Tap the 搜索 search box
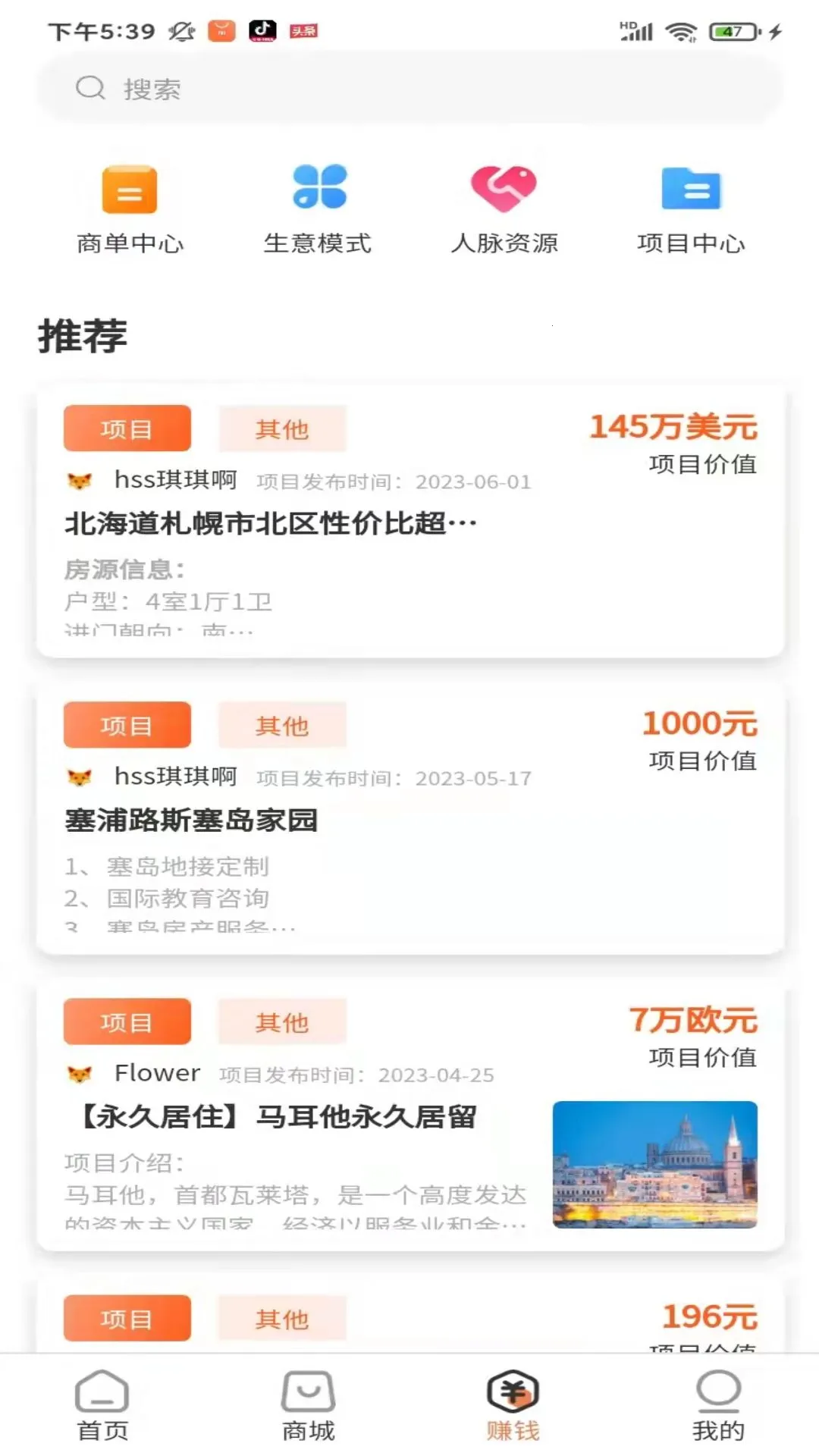The image size is (819, 1456). (x=409, y=89)
